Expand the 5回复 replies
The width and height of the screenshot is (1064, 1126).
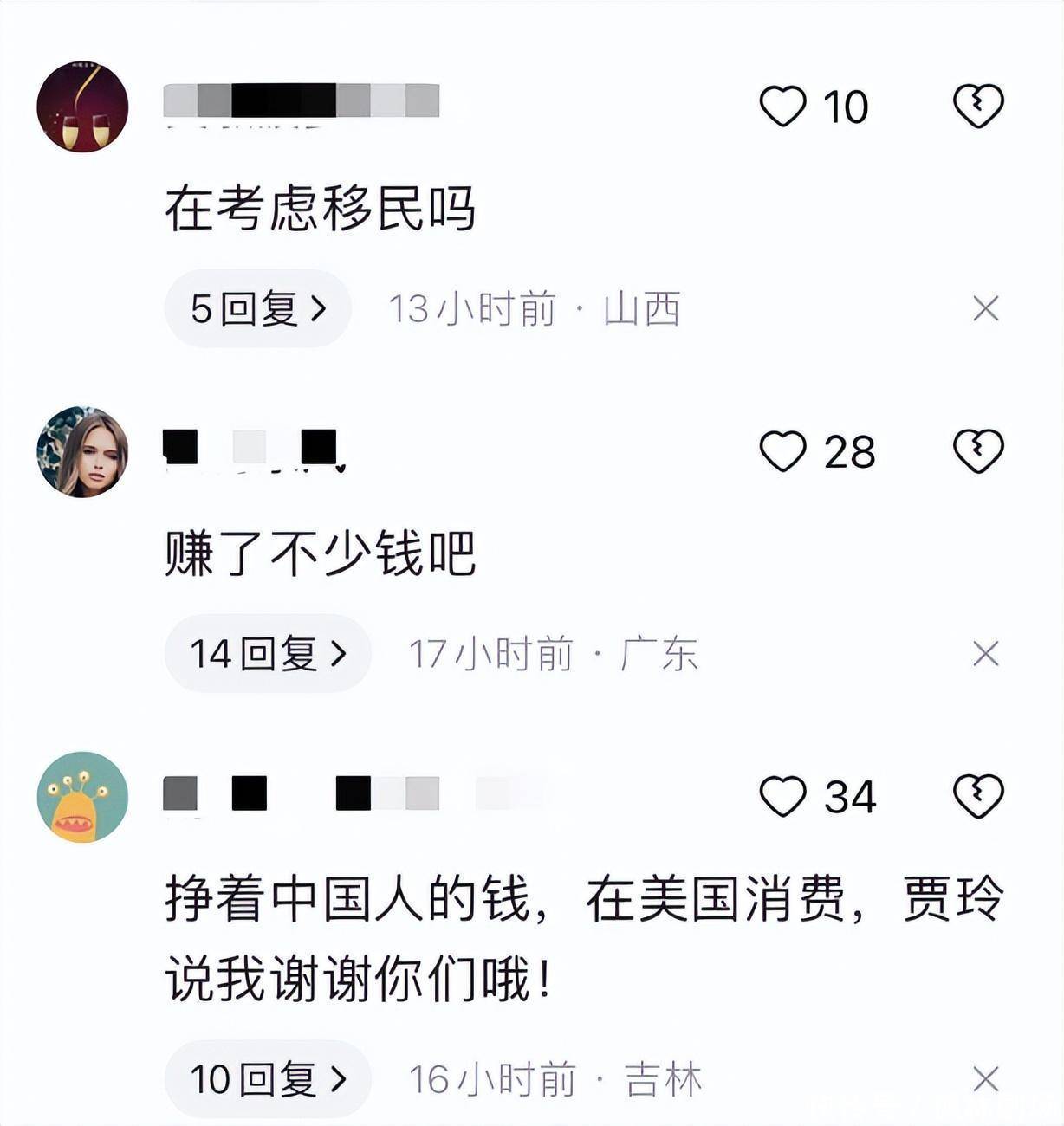tap(258, 308)
